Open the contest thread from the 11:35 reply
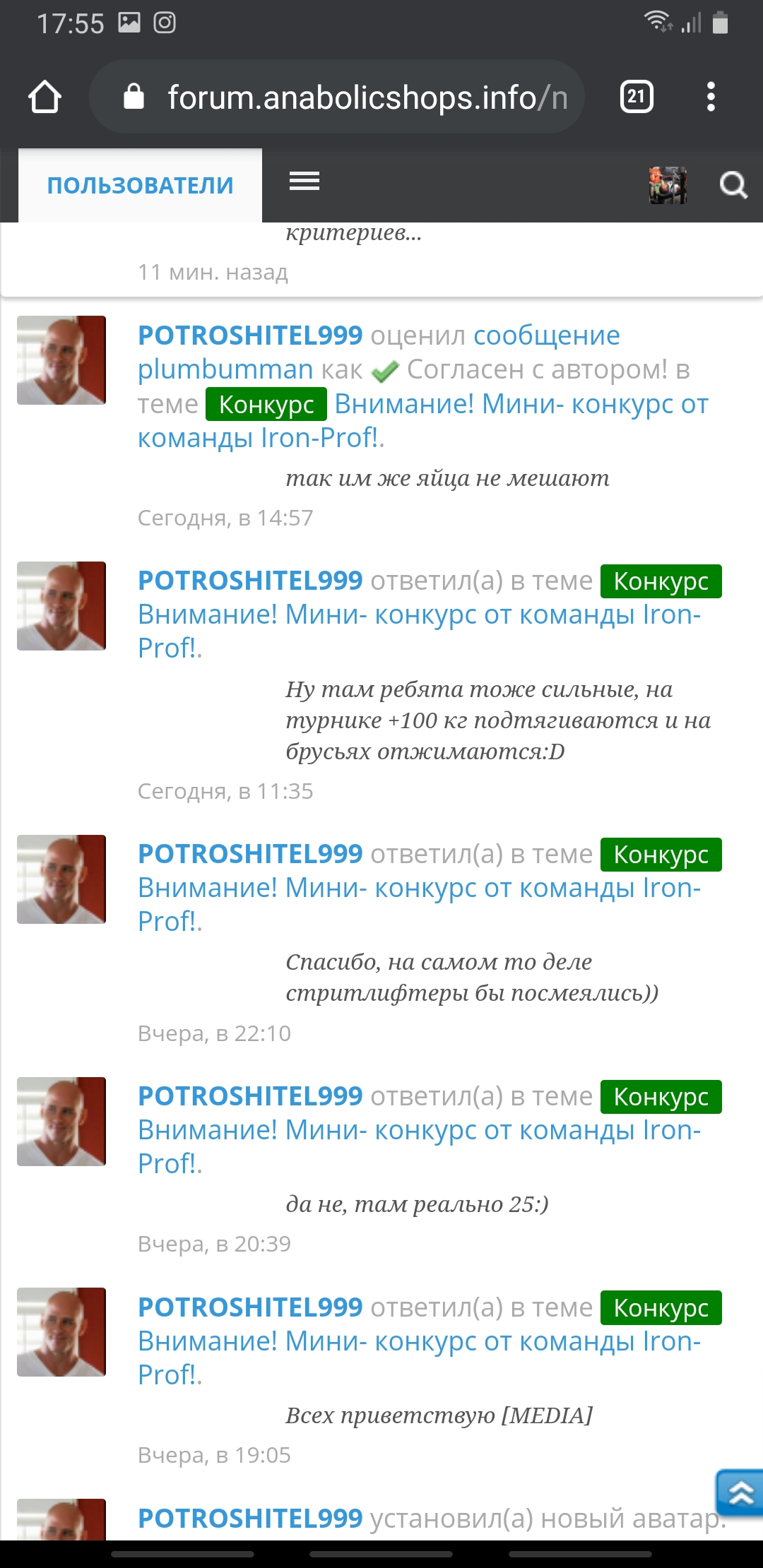 [418, 615]
